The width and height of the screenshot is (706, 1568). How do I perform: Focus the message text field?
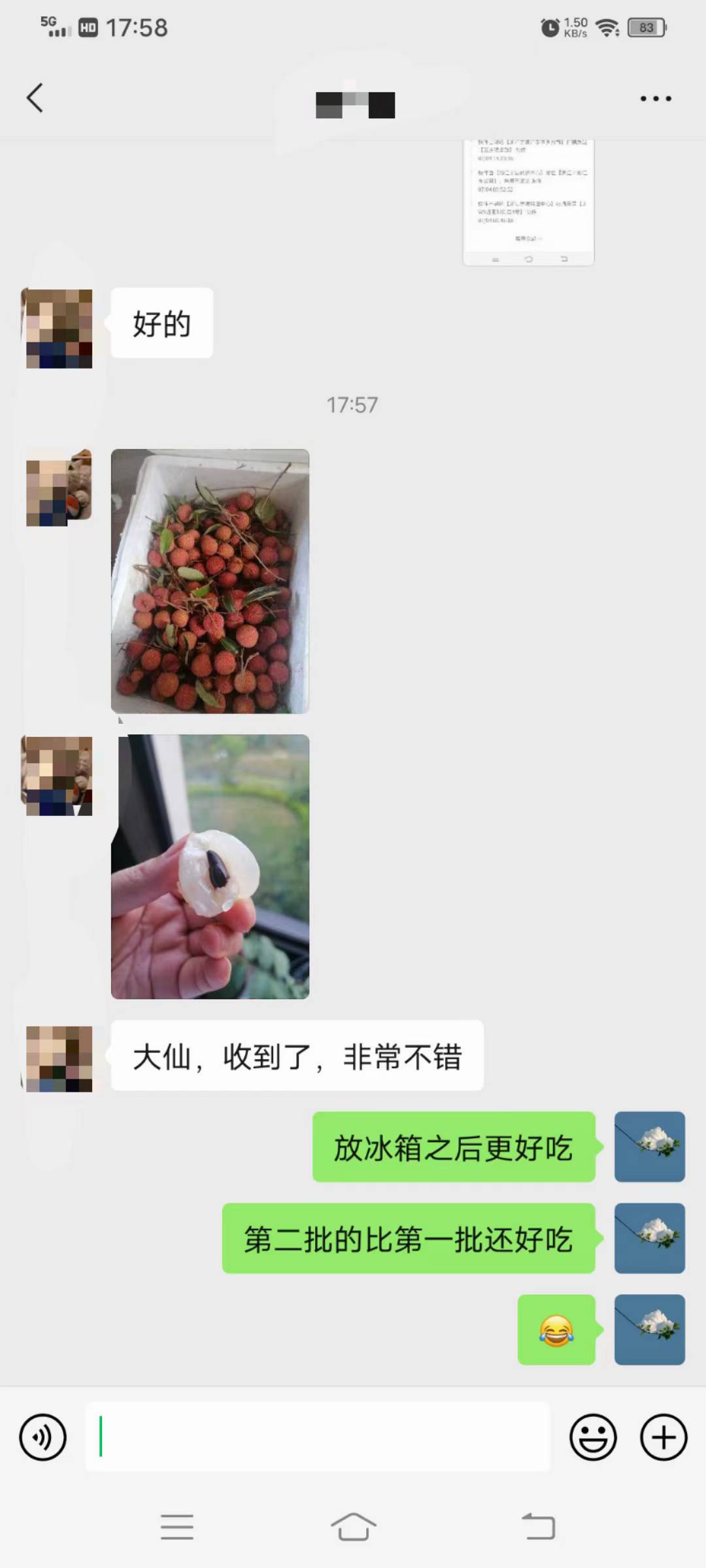[318, 1437]
